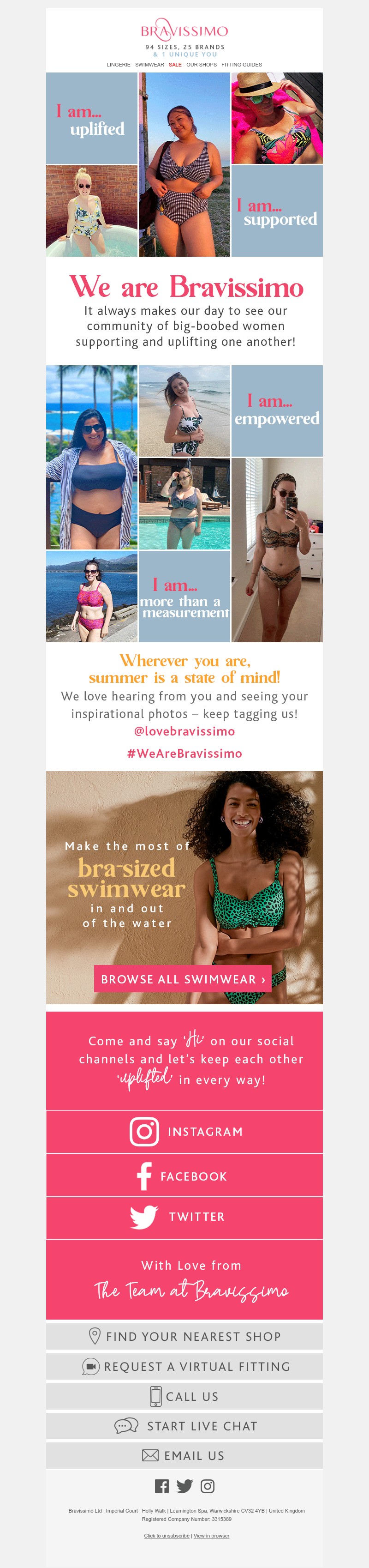
Task: Click to unsubscribe link
Action: [x=167, y=1536]
